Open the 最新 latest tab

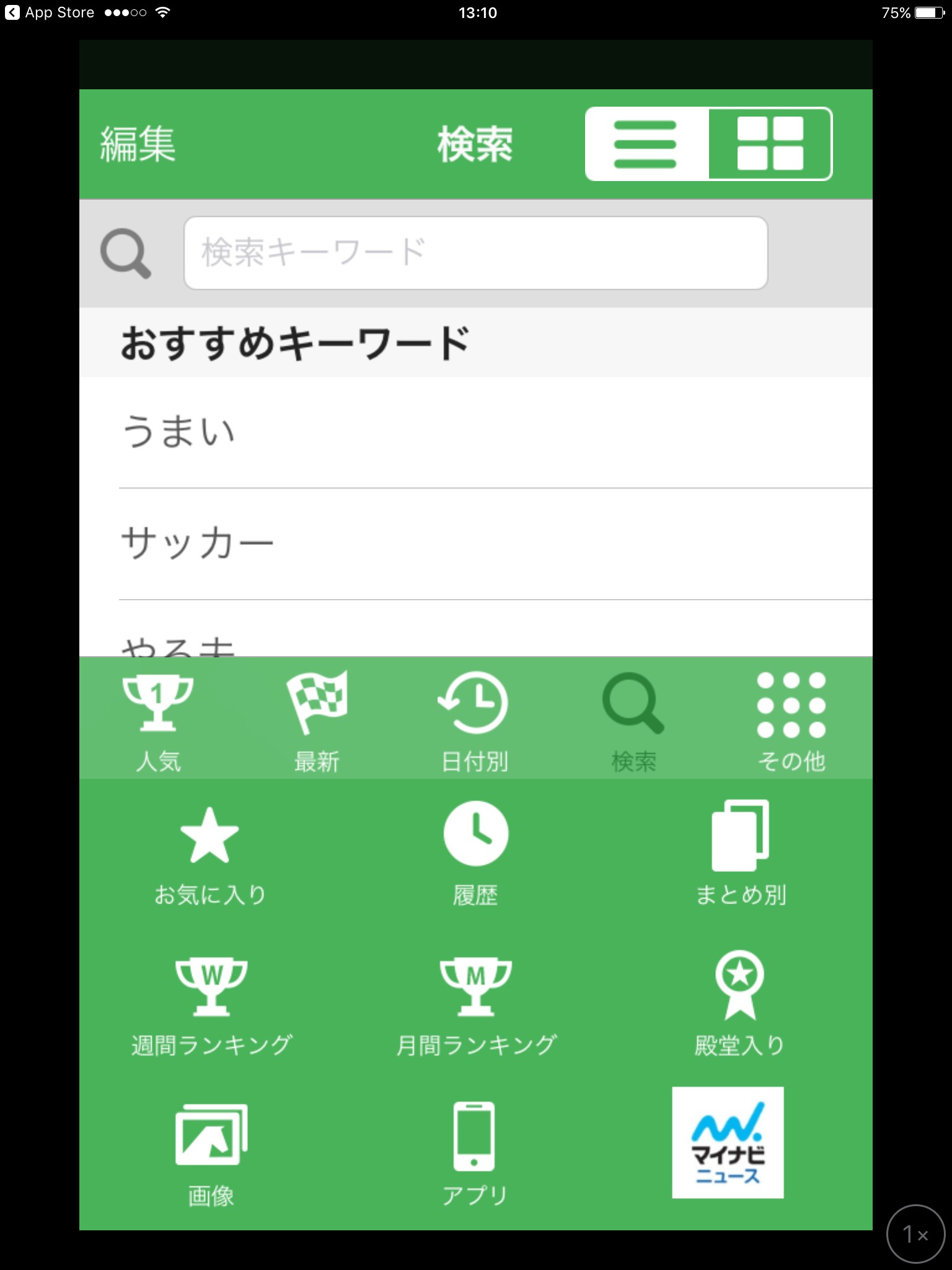(317, 719)
